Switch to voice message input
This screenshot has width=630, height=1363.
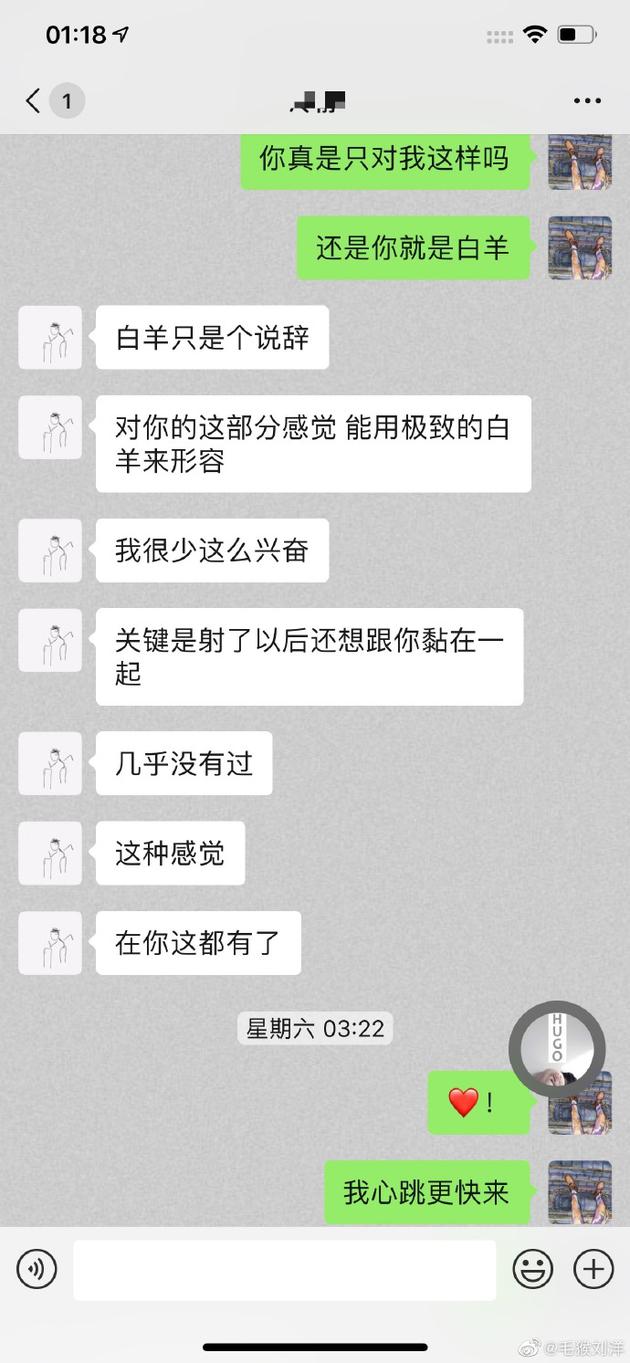[37, 1269]
